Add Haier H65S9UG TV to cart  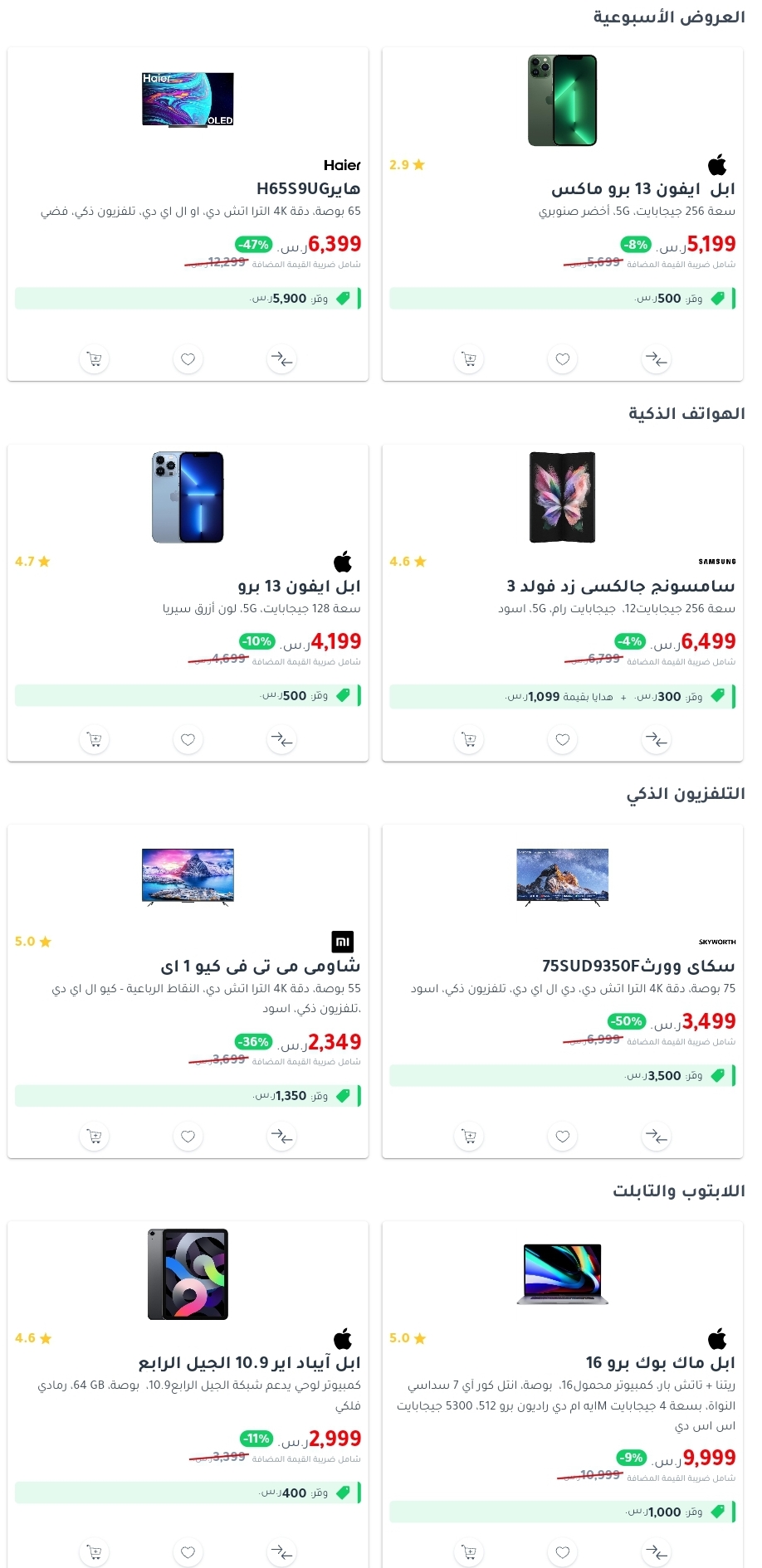pyautogui.click(x=95, y=359)
